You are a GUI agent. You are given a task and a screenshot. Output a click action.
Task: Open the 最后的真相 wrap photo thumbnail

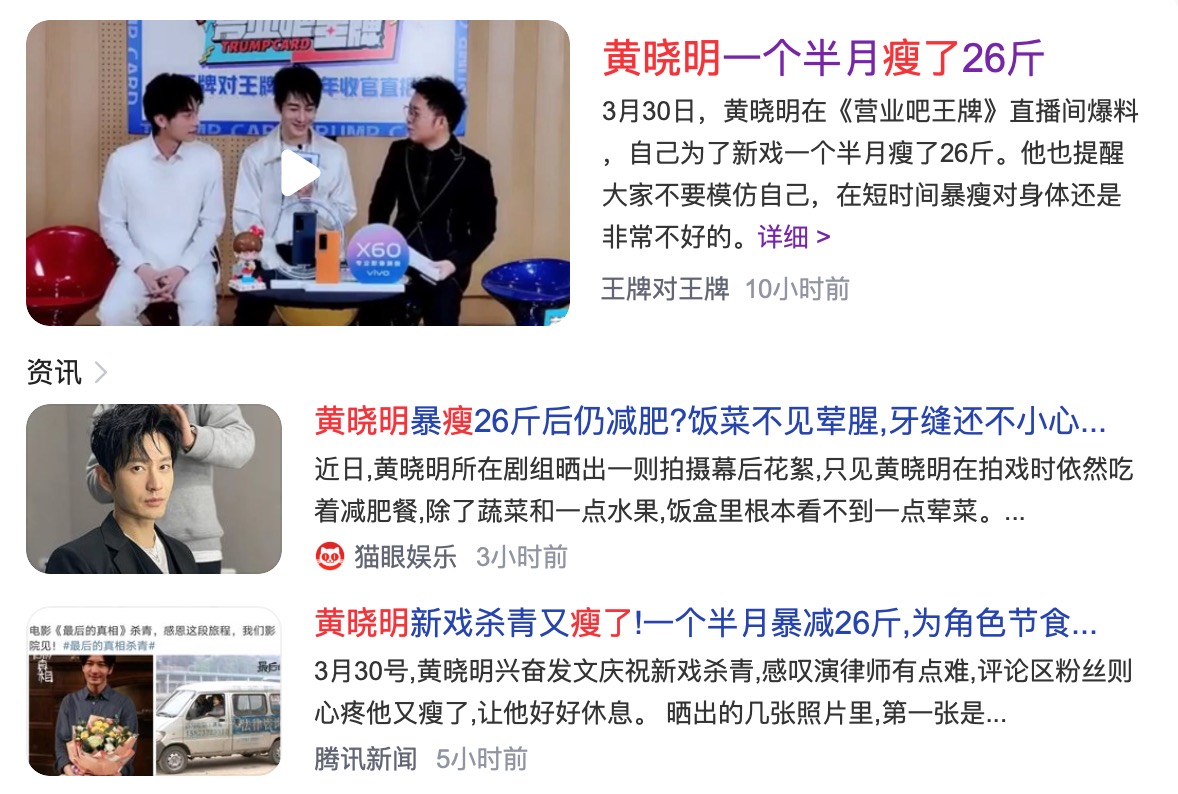[x=154, y=692]
